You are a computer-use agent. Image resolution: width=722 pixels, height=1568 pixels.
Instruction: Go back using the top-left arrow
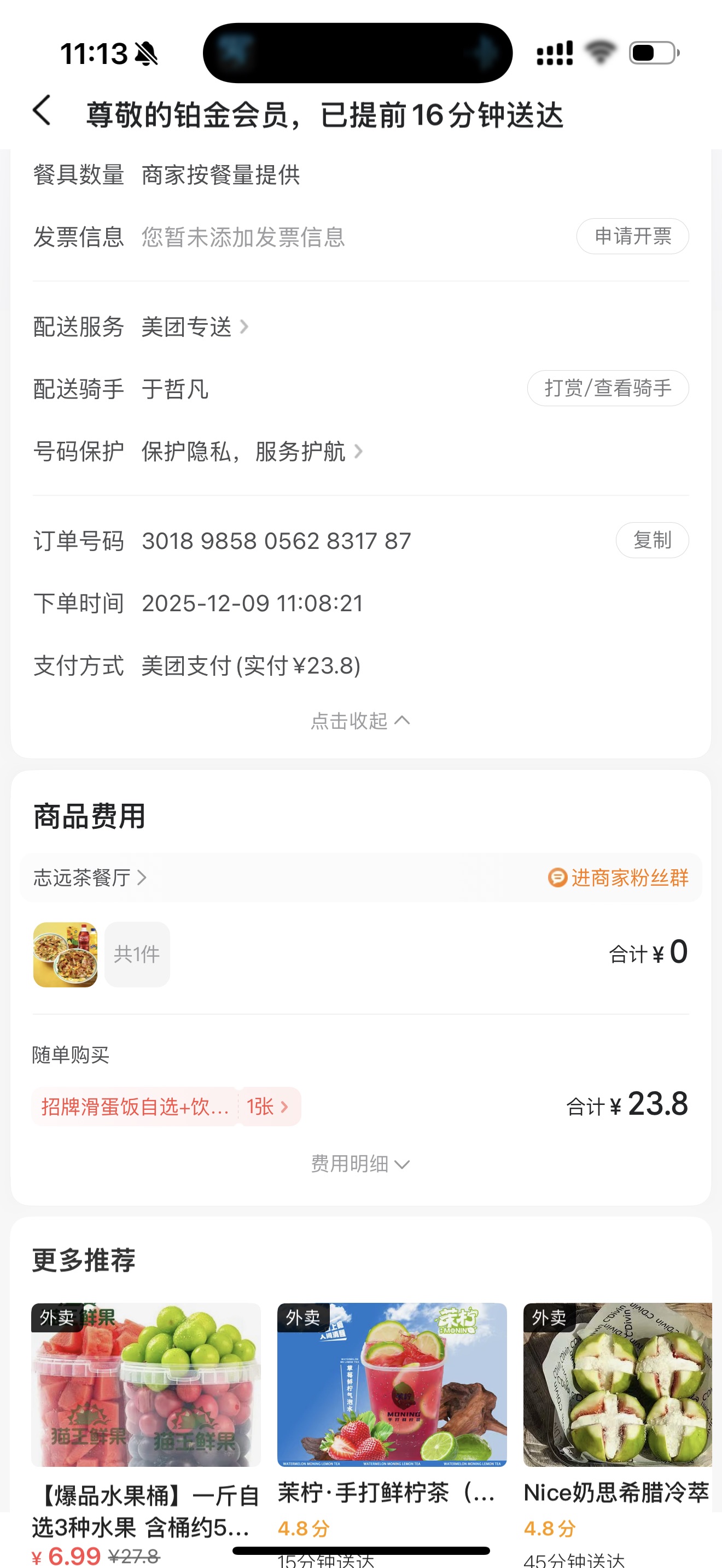tap(42, 112)
